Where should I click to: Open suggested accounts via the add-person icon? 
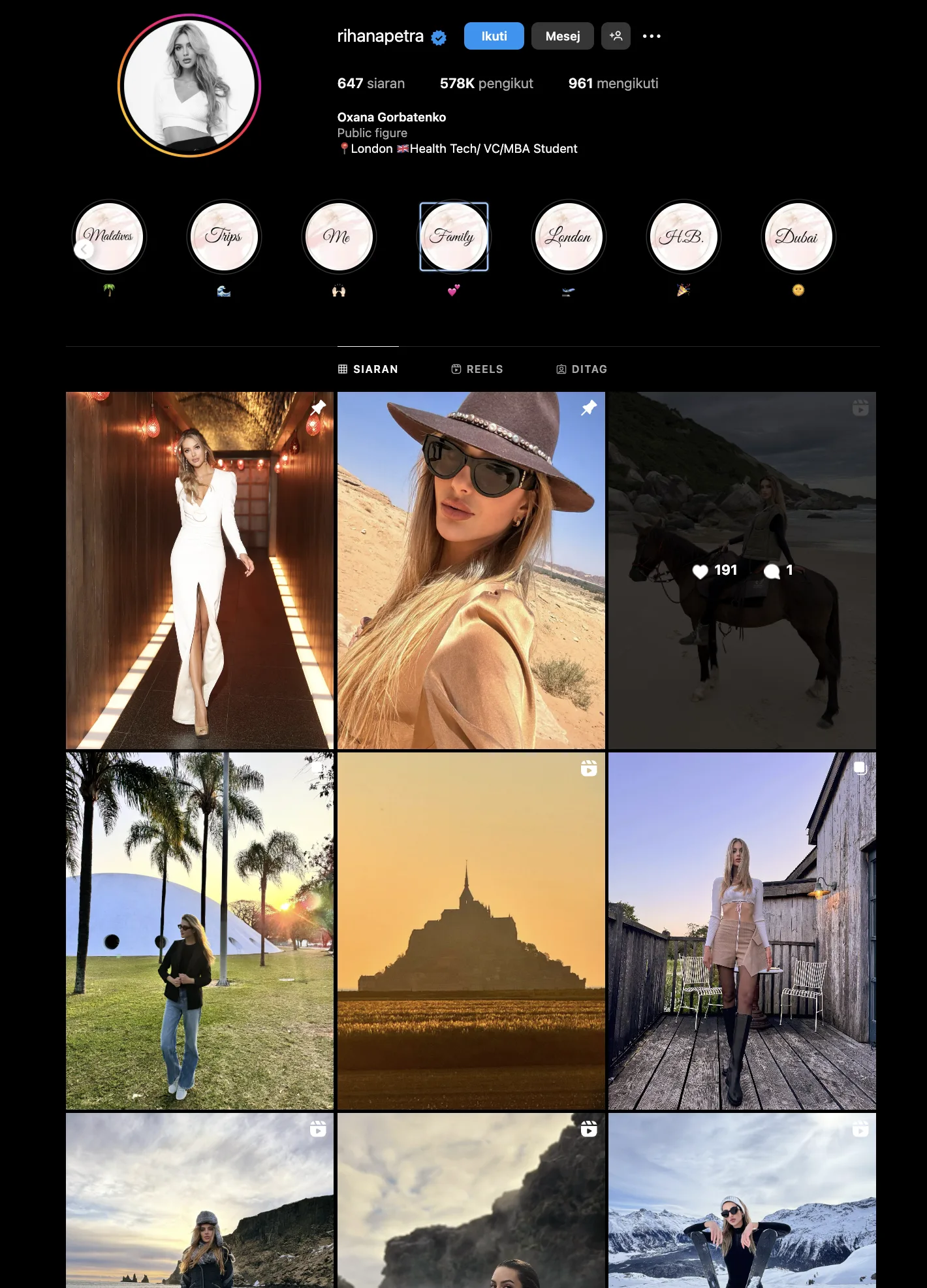pos(616,36)
